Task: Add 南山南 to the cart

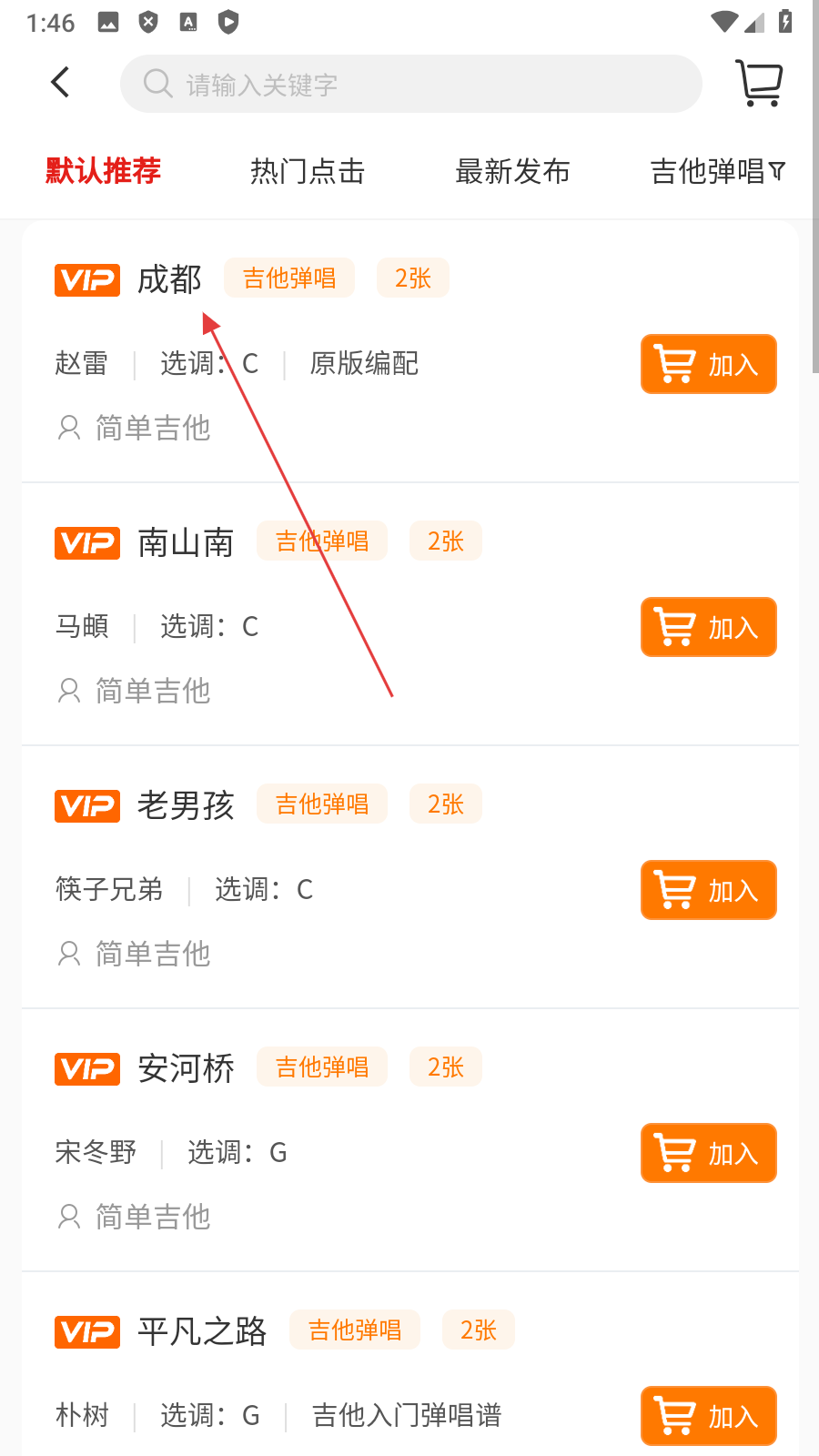Action: click(x=708, y=628)
